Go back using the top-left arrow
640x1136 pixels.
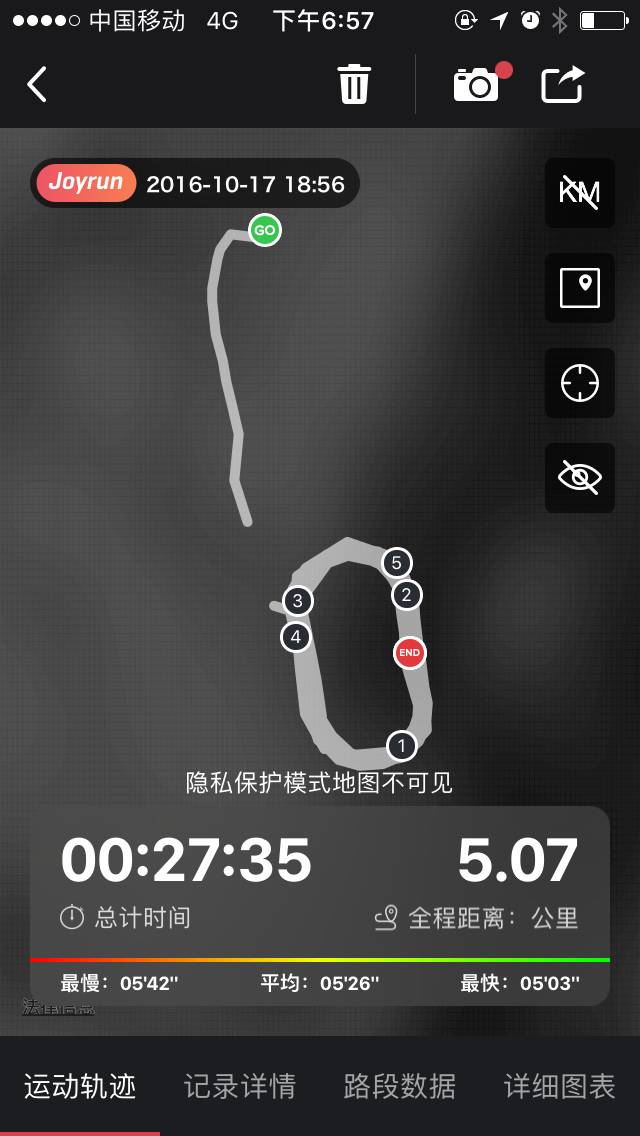37,85
